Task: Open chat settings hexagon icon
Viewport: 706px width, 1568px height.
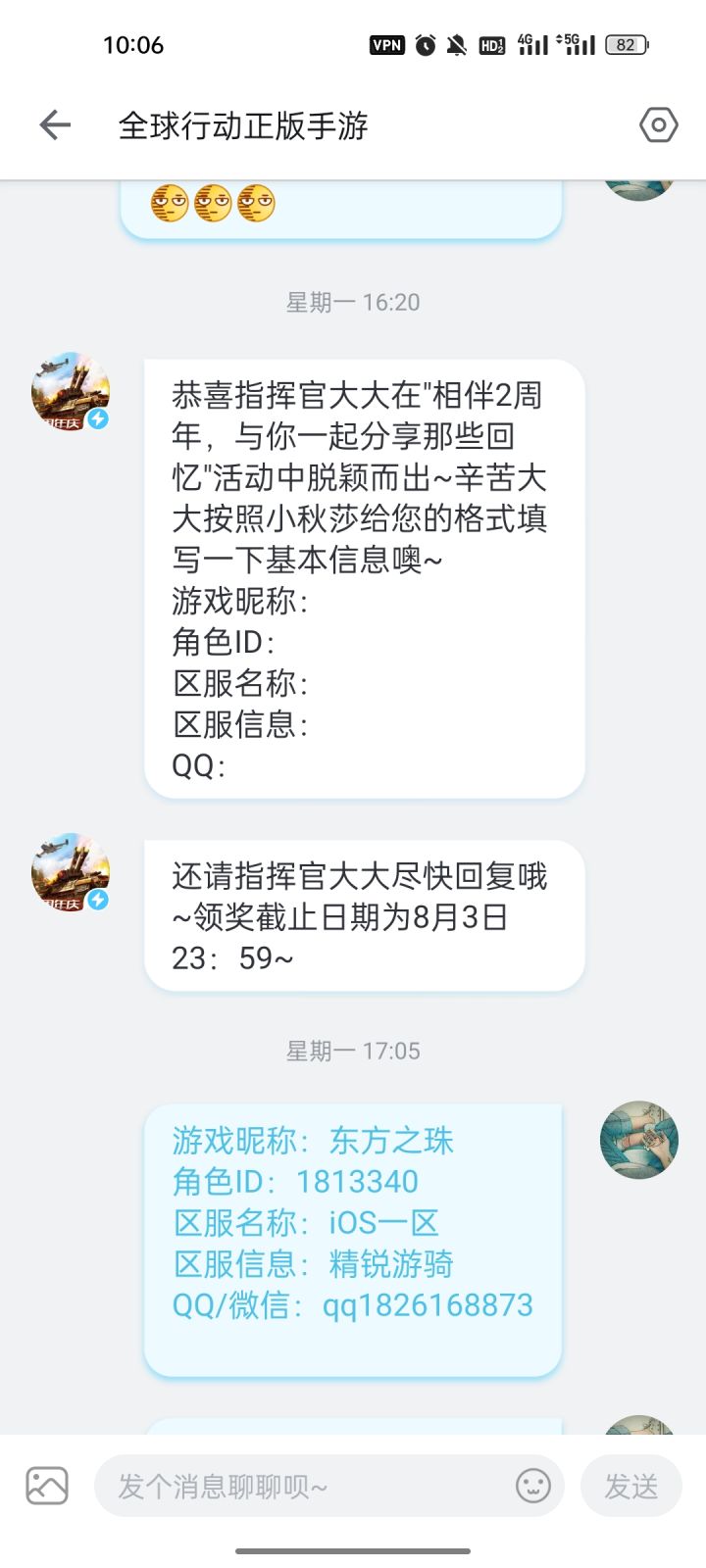Action: [658, 125]
